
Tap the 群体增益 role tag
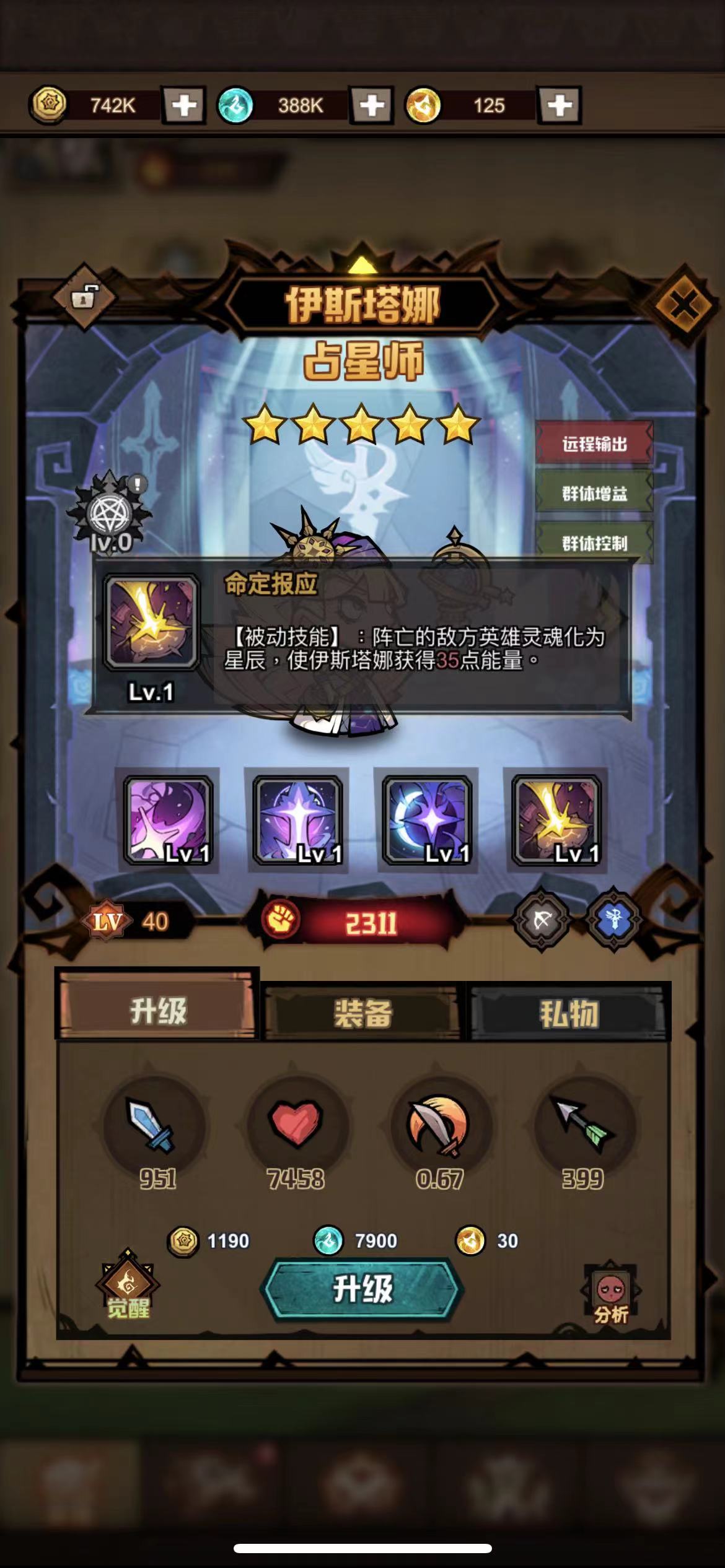(594, 494)
